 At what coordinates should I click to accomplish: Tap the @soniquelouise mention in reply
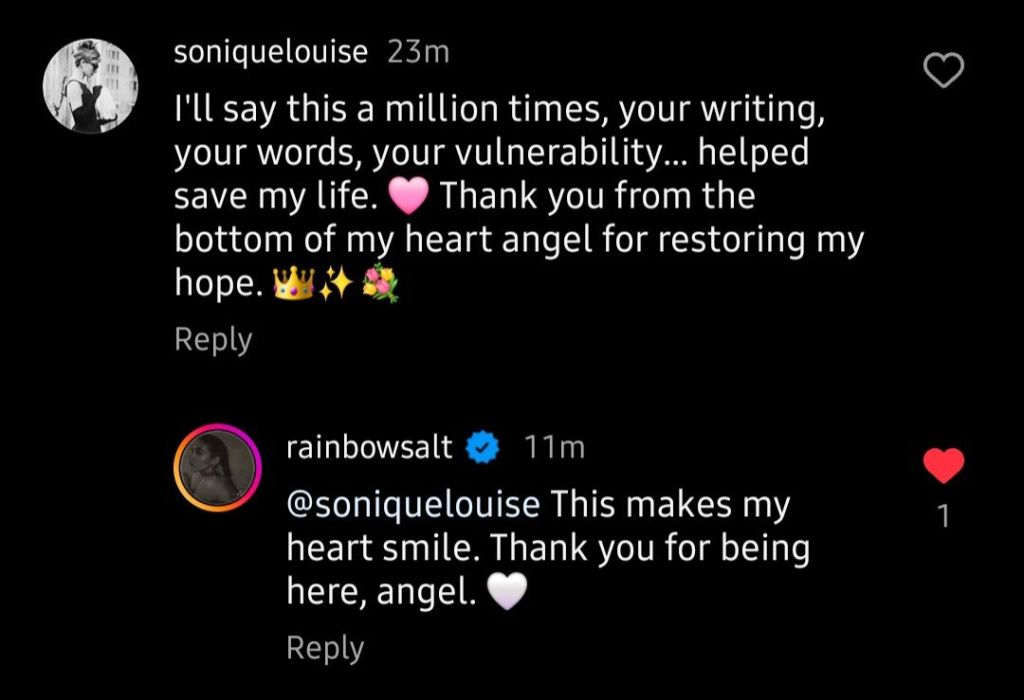coord(413,505)
